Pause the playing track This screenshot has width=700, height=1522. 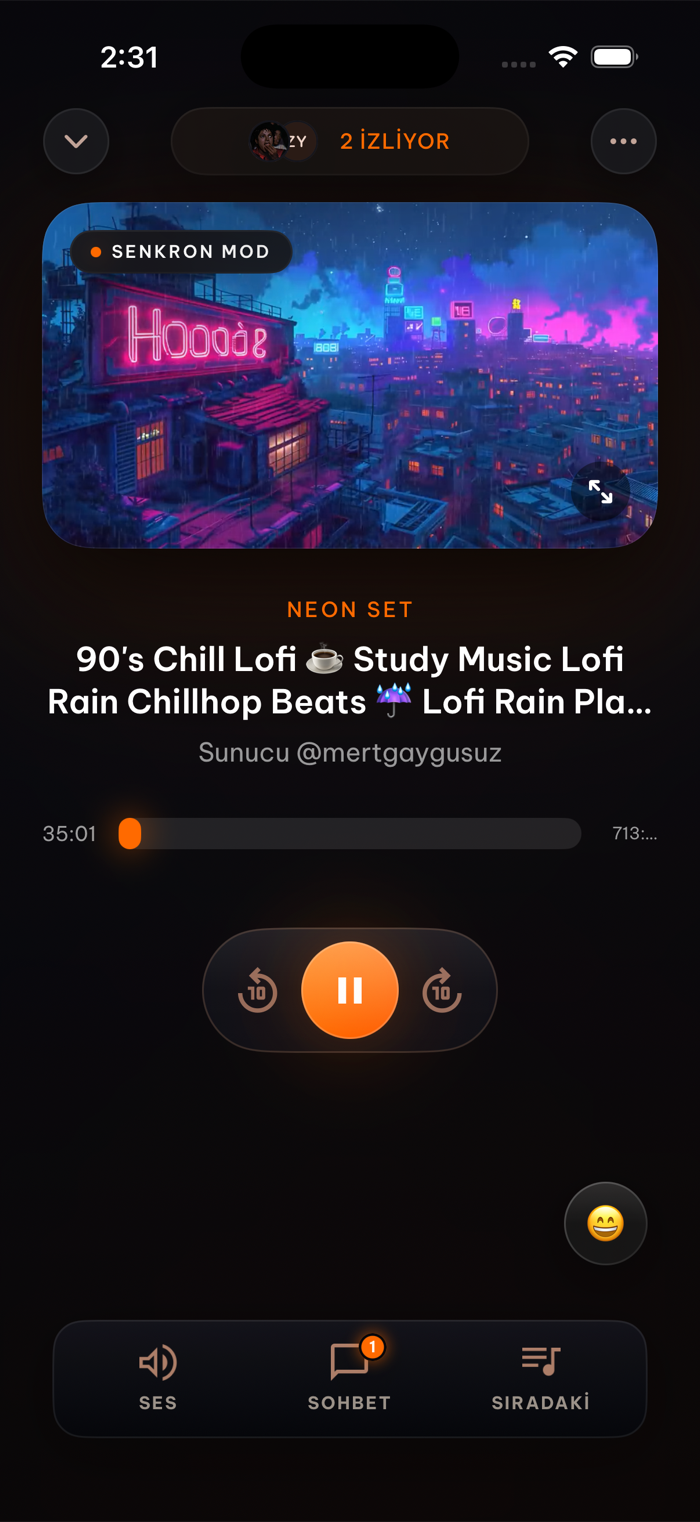[350, 990]
